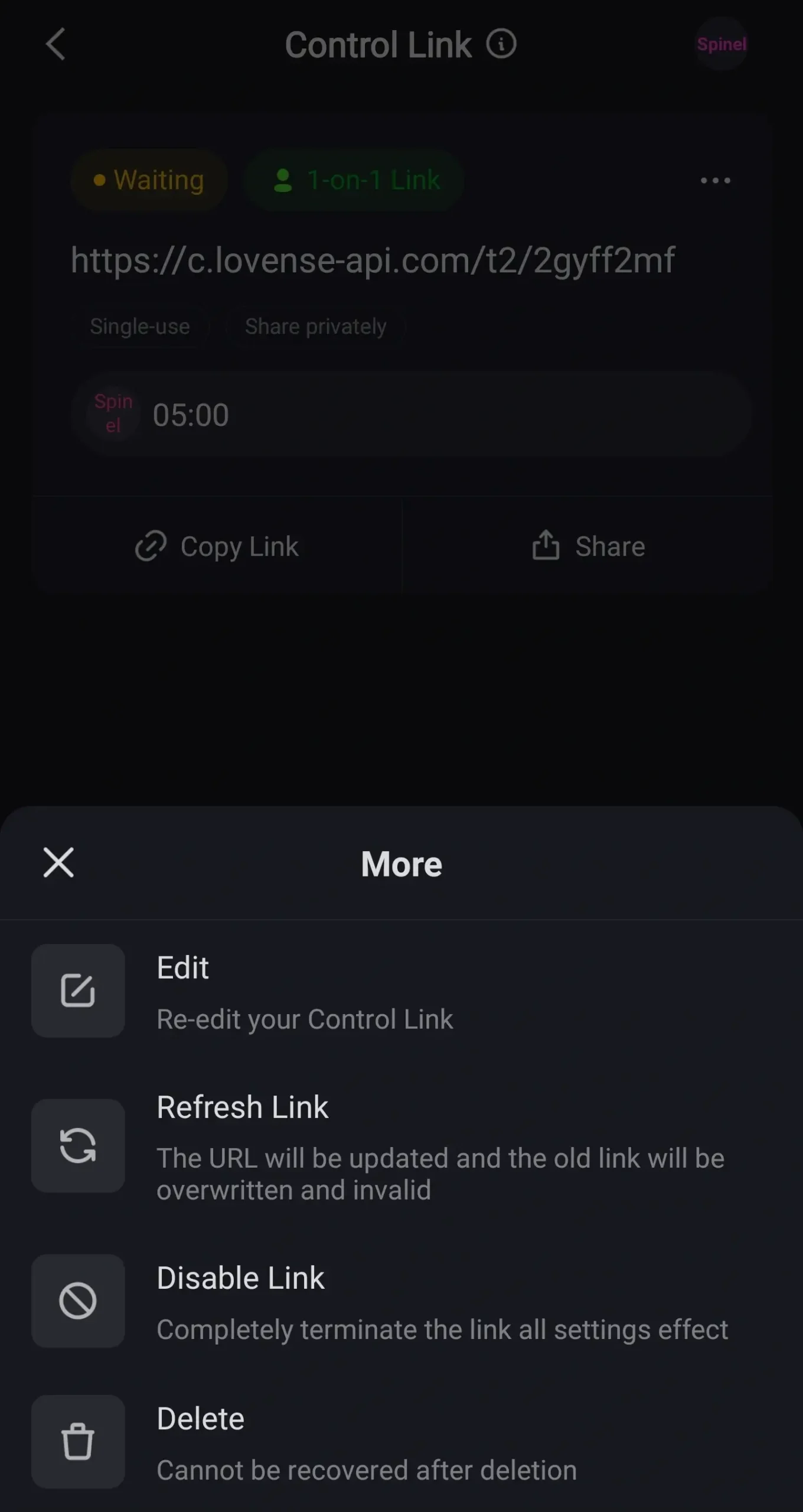
Task: Close the More bottom sheet
Action: click(58, 862)
